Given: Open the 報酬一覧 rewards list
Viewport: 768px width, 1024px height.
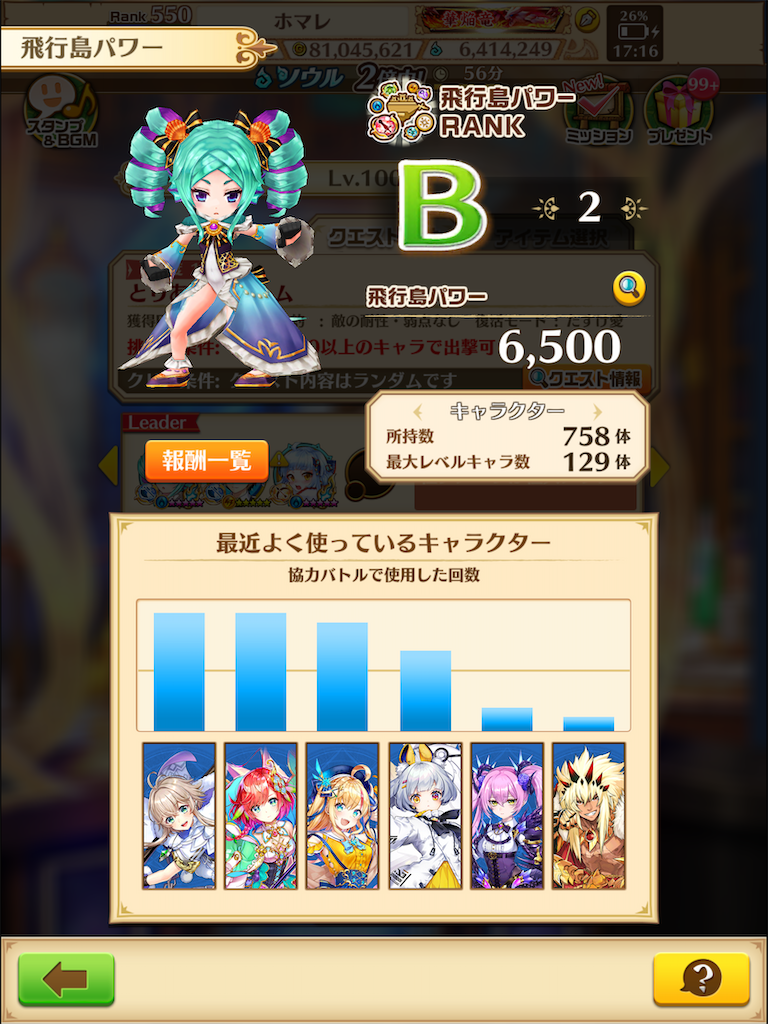Looking at the screenshot, I should point(206,461).
